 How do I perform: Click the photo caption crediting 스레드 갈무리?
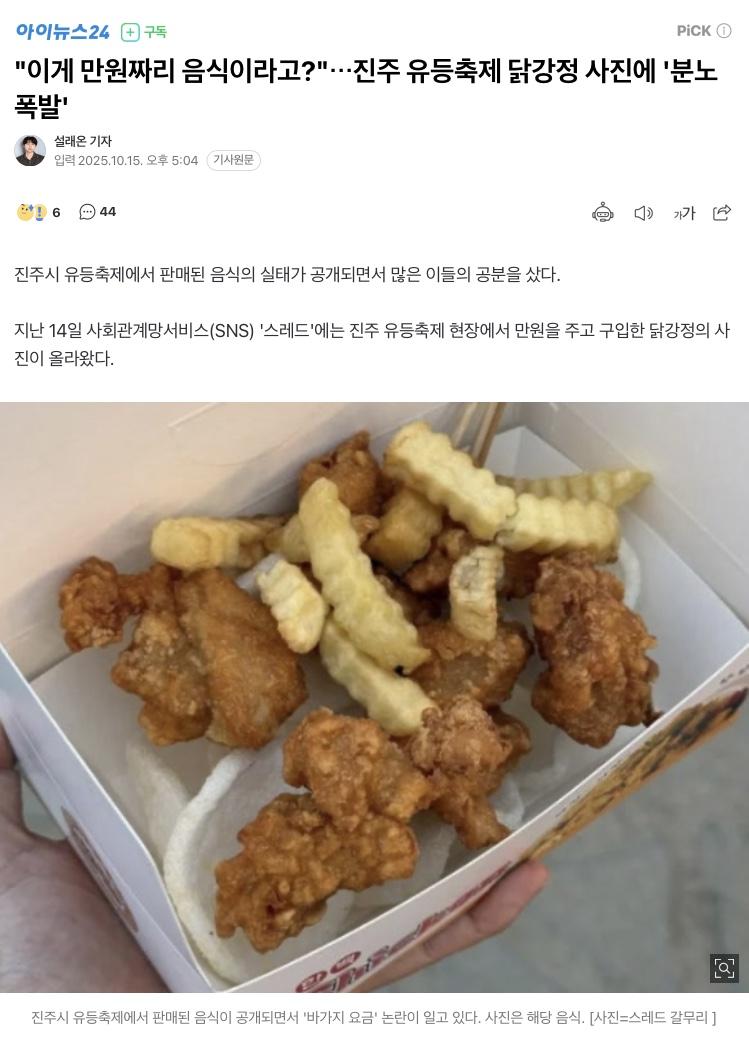click(374, 1019)
